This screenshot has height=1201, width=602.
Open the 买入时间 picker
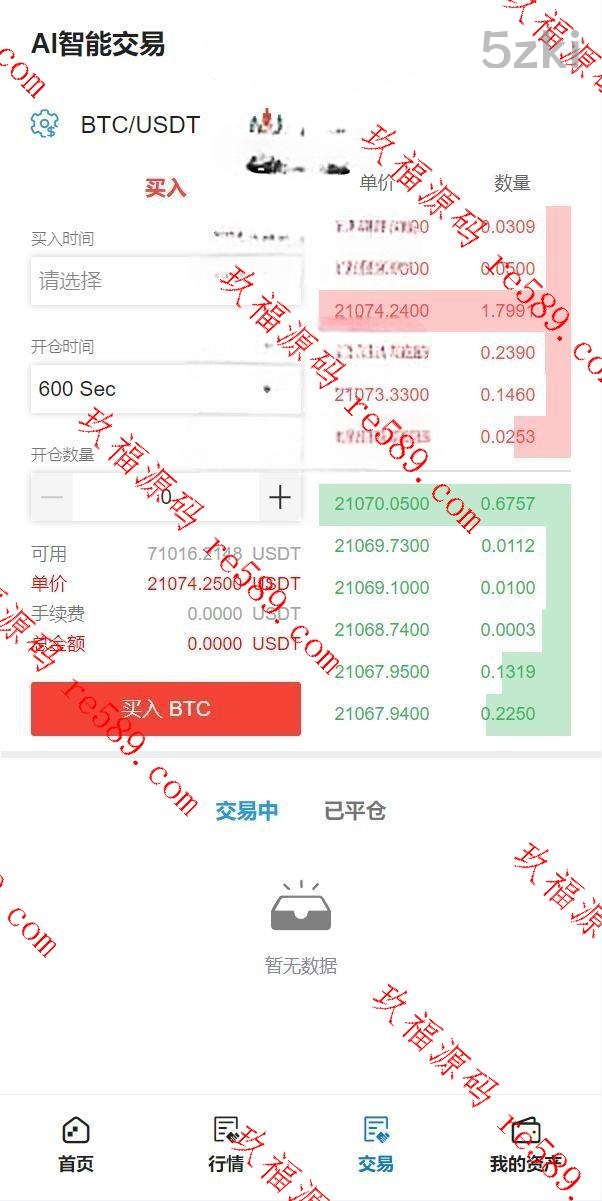click(165, 281)
